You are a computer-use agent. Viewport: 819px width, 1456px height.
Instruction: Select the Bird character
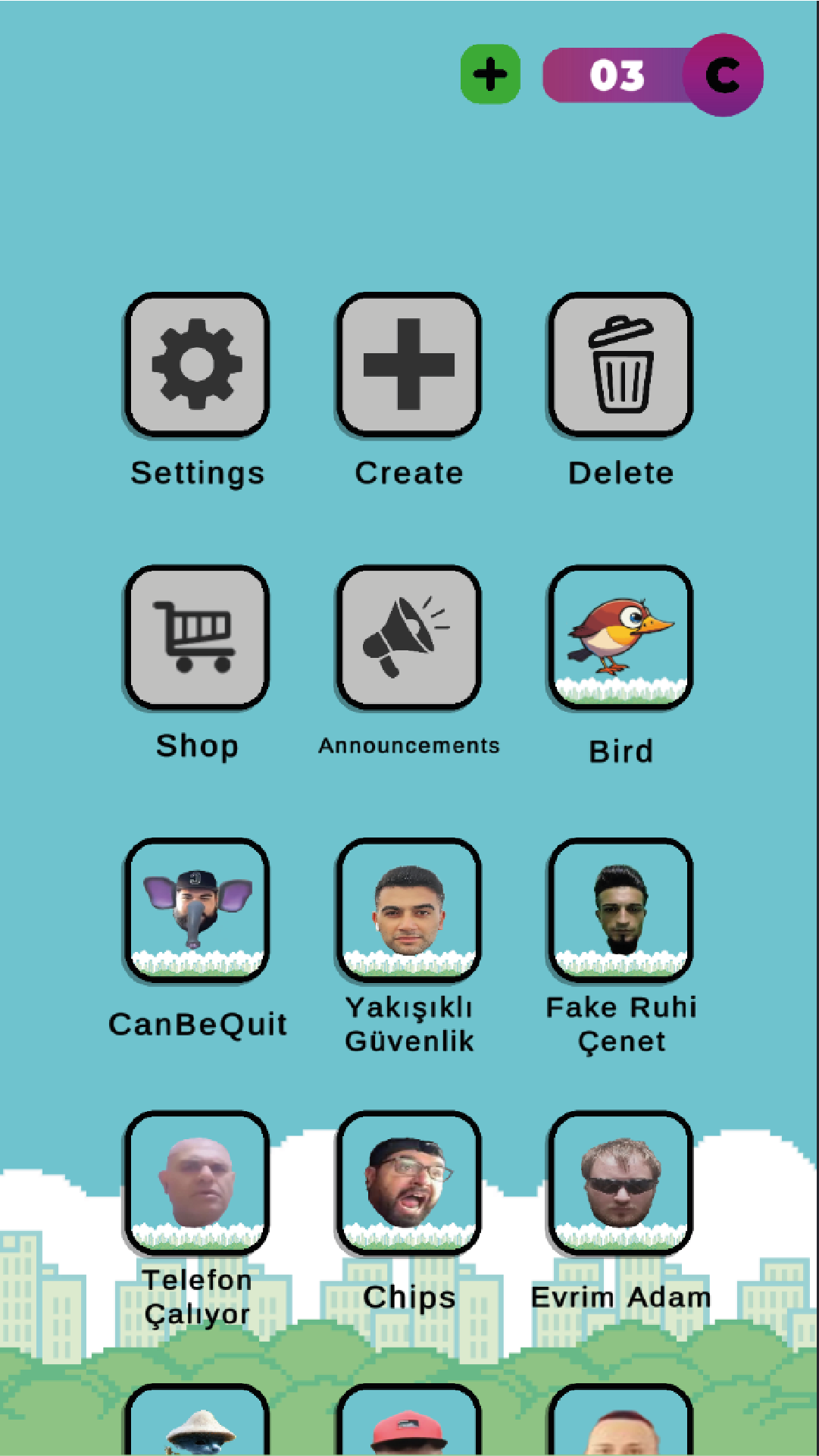[x=621, y=637]
